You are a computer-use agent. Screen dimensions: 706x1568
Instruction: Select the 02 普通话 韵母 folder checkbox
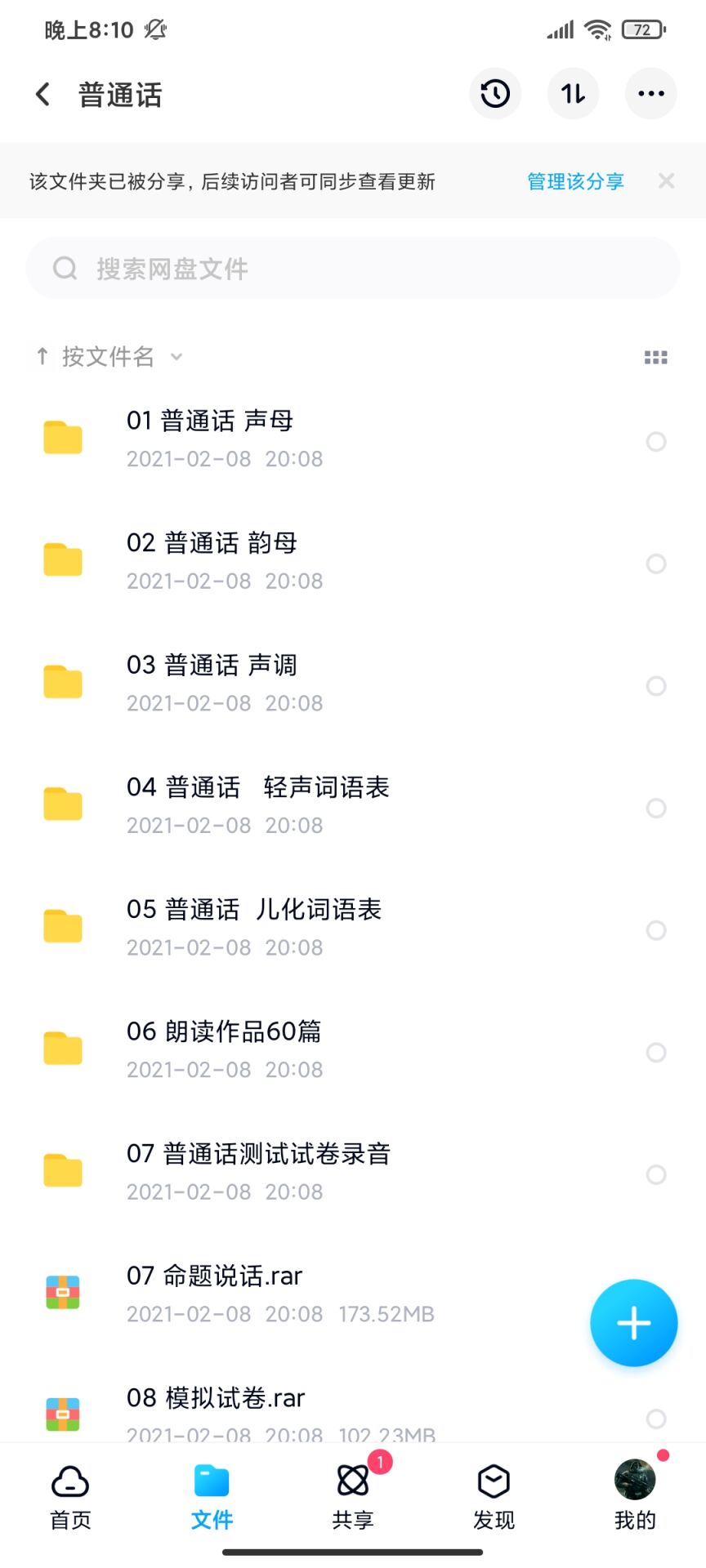[x=656, y=563]
